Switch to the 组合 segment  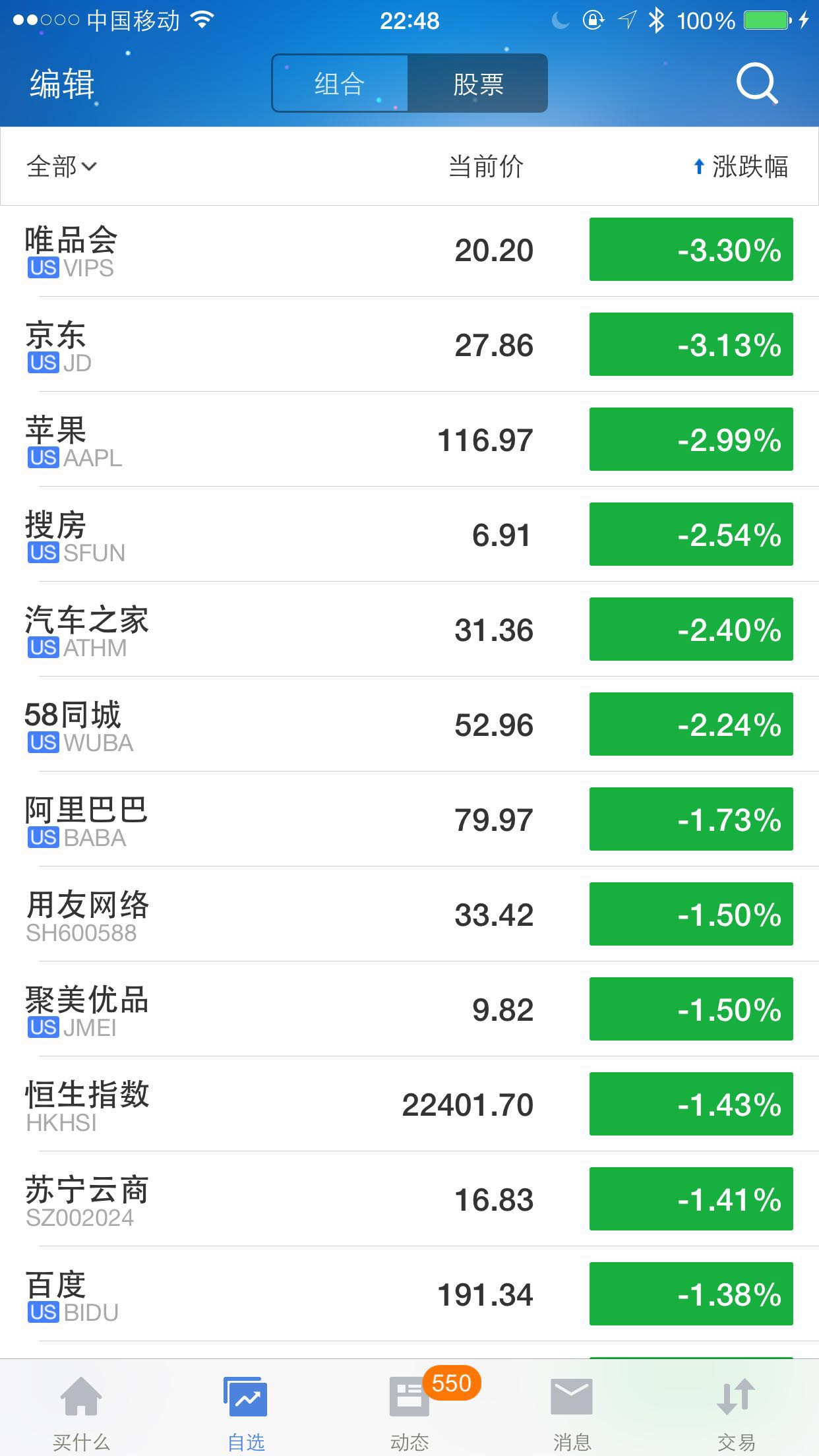pyautogui.click(x=340, y=84)
